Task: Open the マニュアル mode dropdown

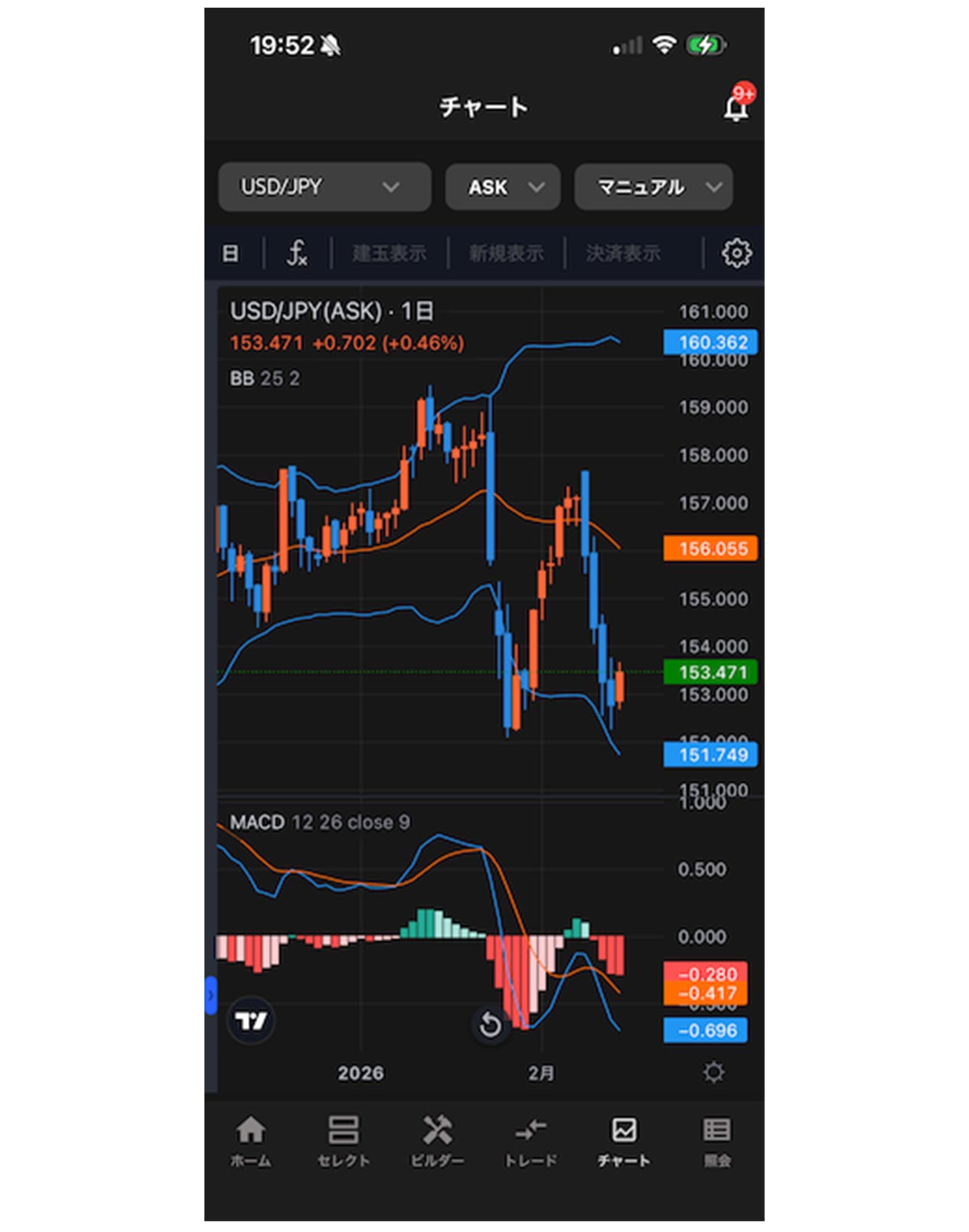Action: click(653, 187)
